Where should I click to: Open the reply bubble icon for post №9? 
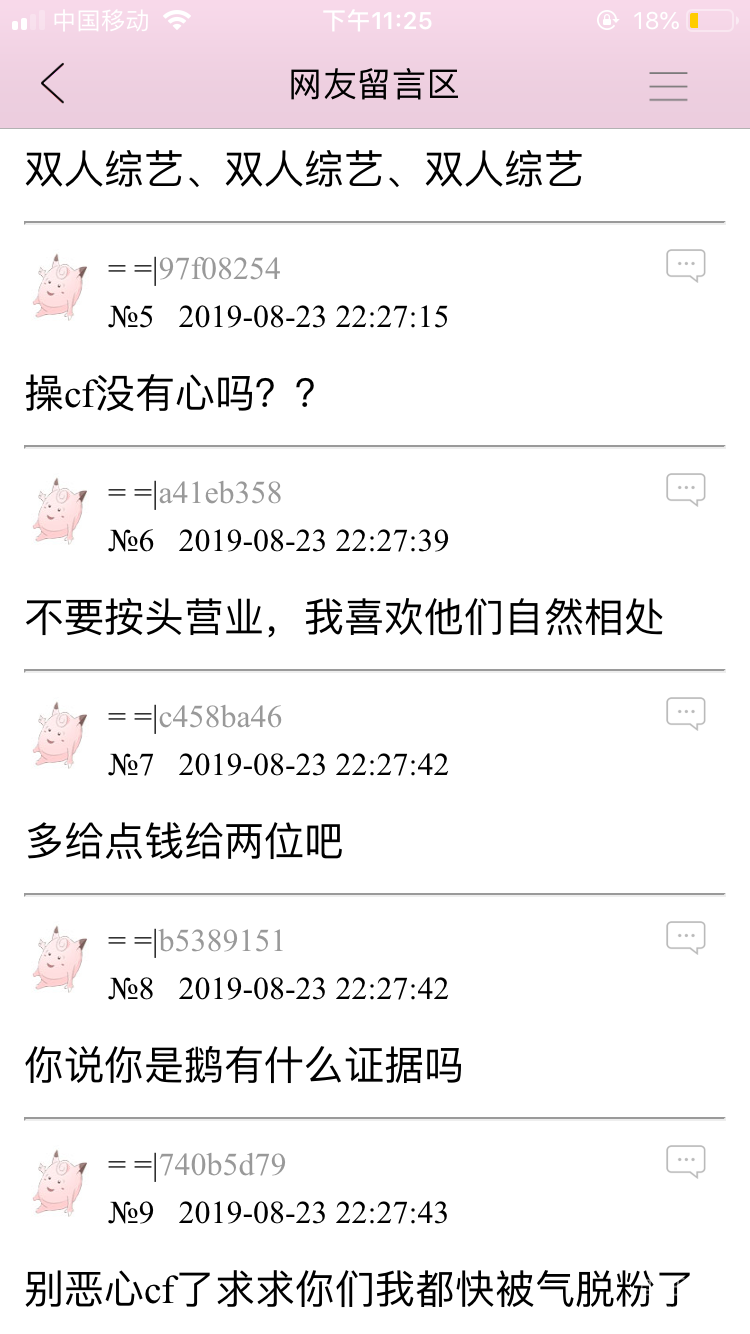[x=686, y=1160]
